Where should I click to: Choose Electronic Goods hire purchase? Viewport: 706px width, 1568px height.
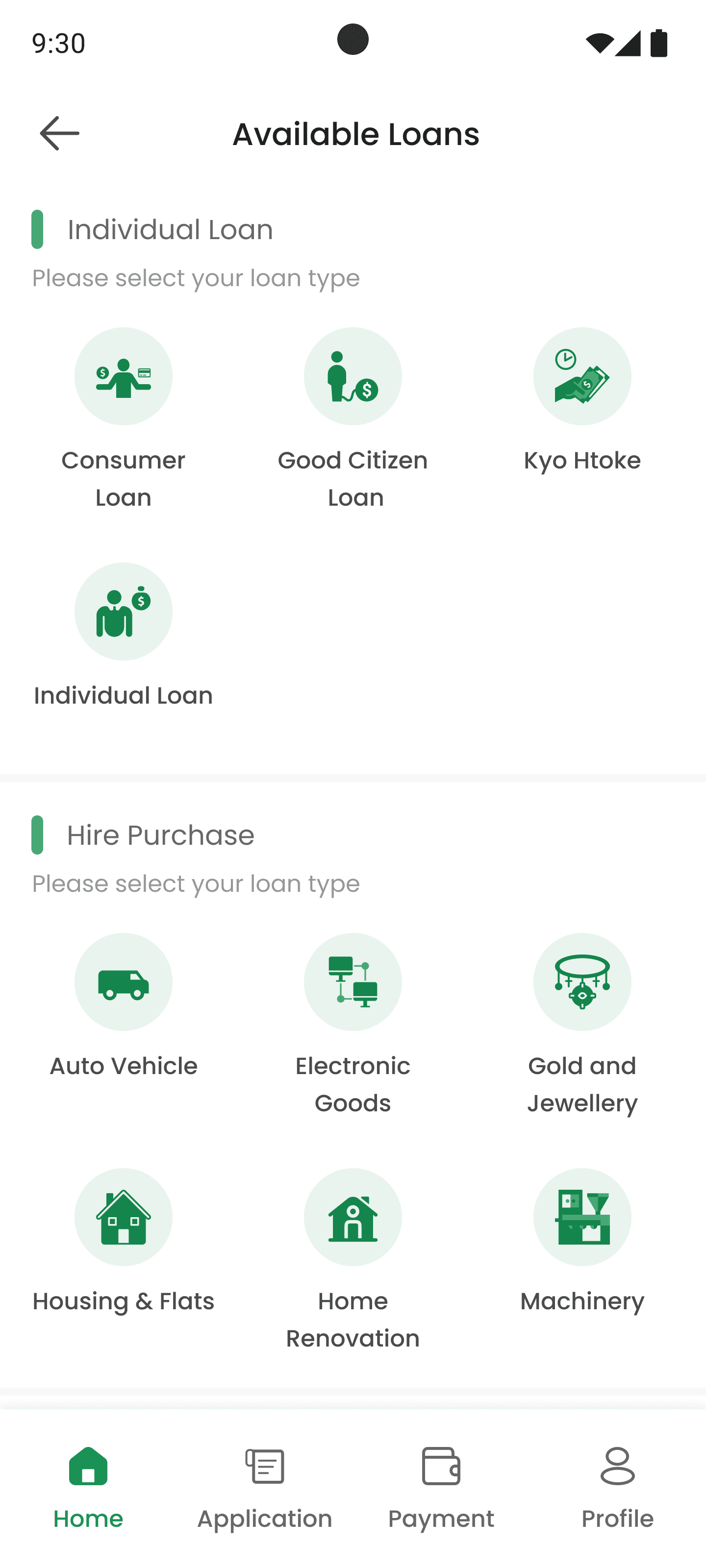(353, 982)
